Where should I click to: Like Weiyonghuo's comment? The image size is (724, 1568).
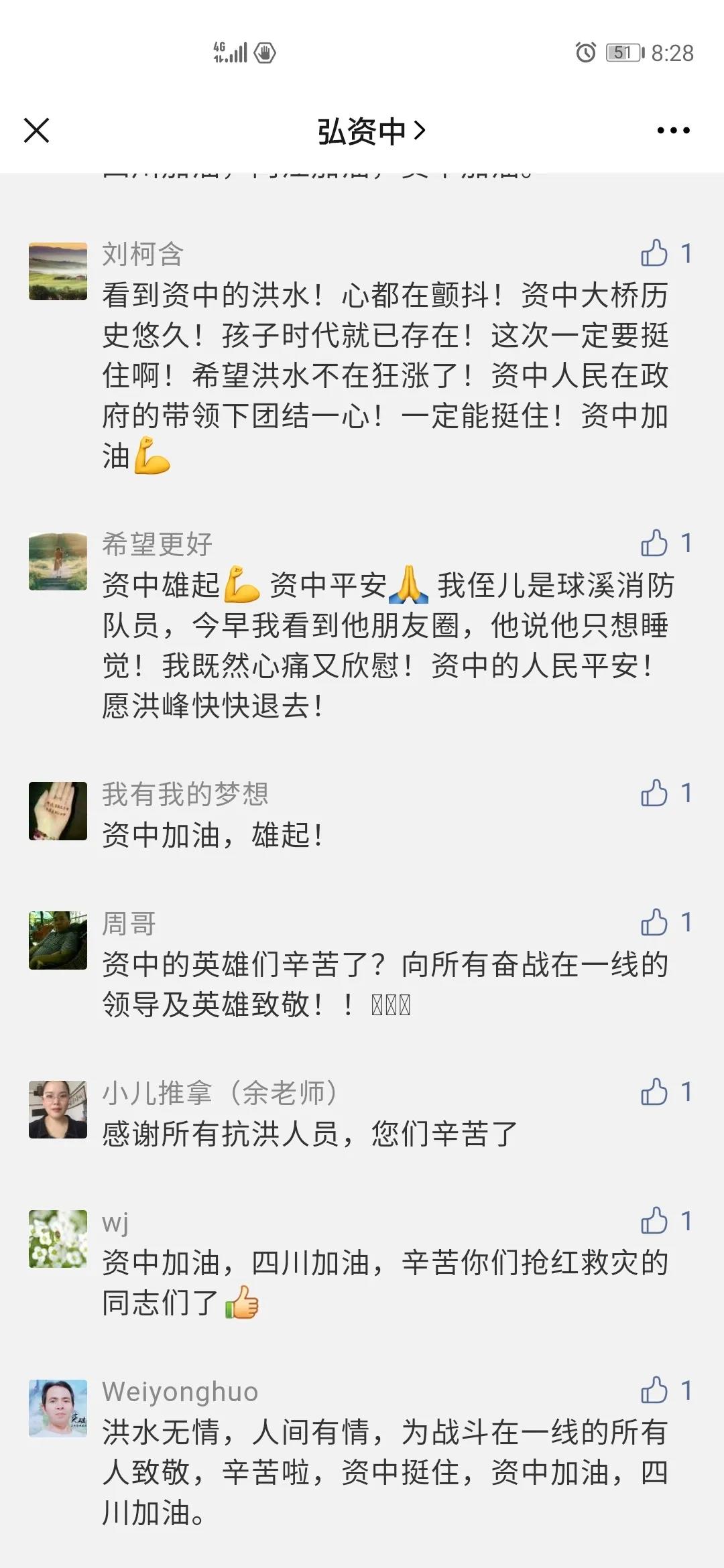coord(654,1390)
